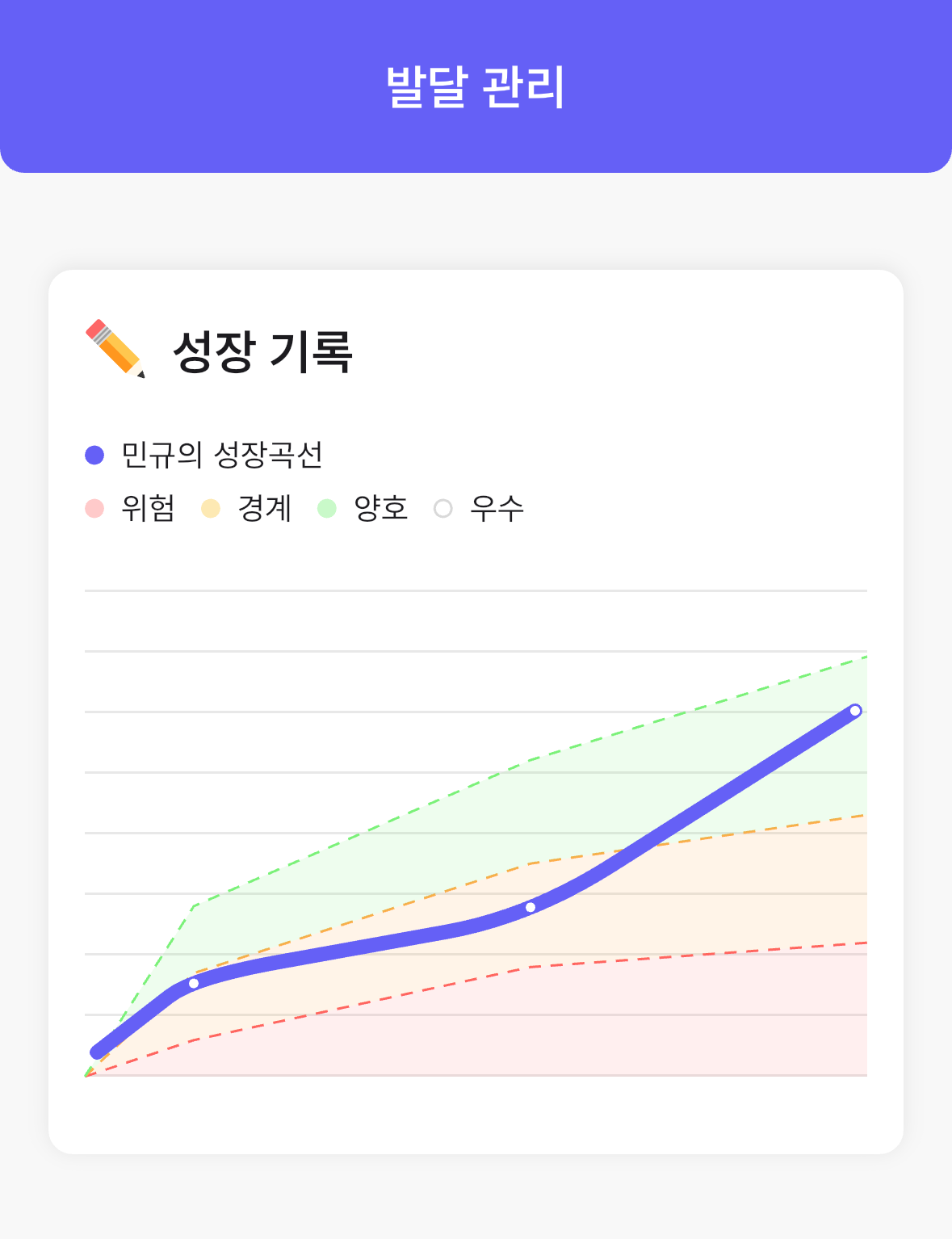The image size is (952, 1239).
Task: Click the pencil icon next to 성장 기록
Action: (115, 349)
